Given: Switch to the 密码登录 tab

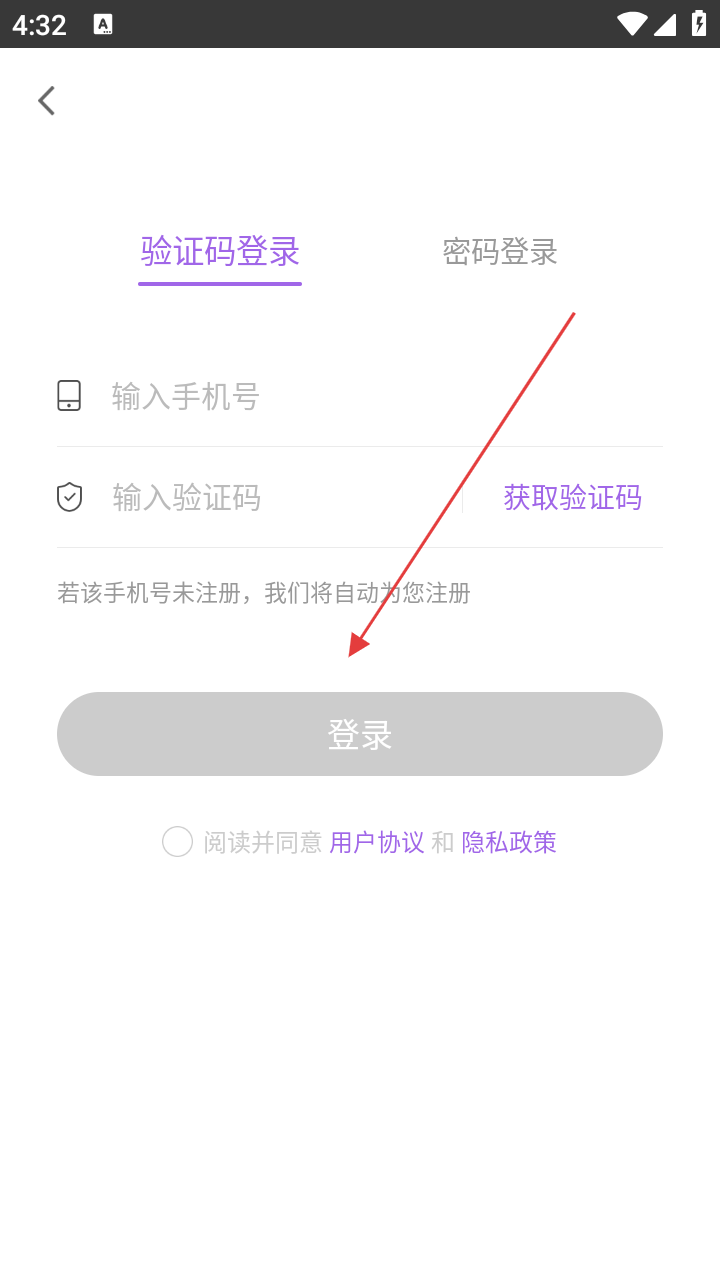Looking at the screenshot, I should coord(499,252).
